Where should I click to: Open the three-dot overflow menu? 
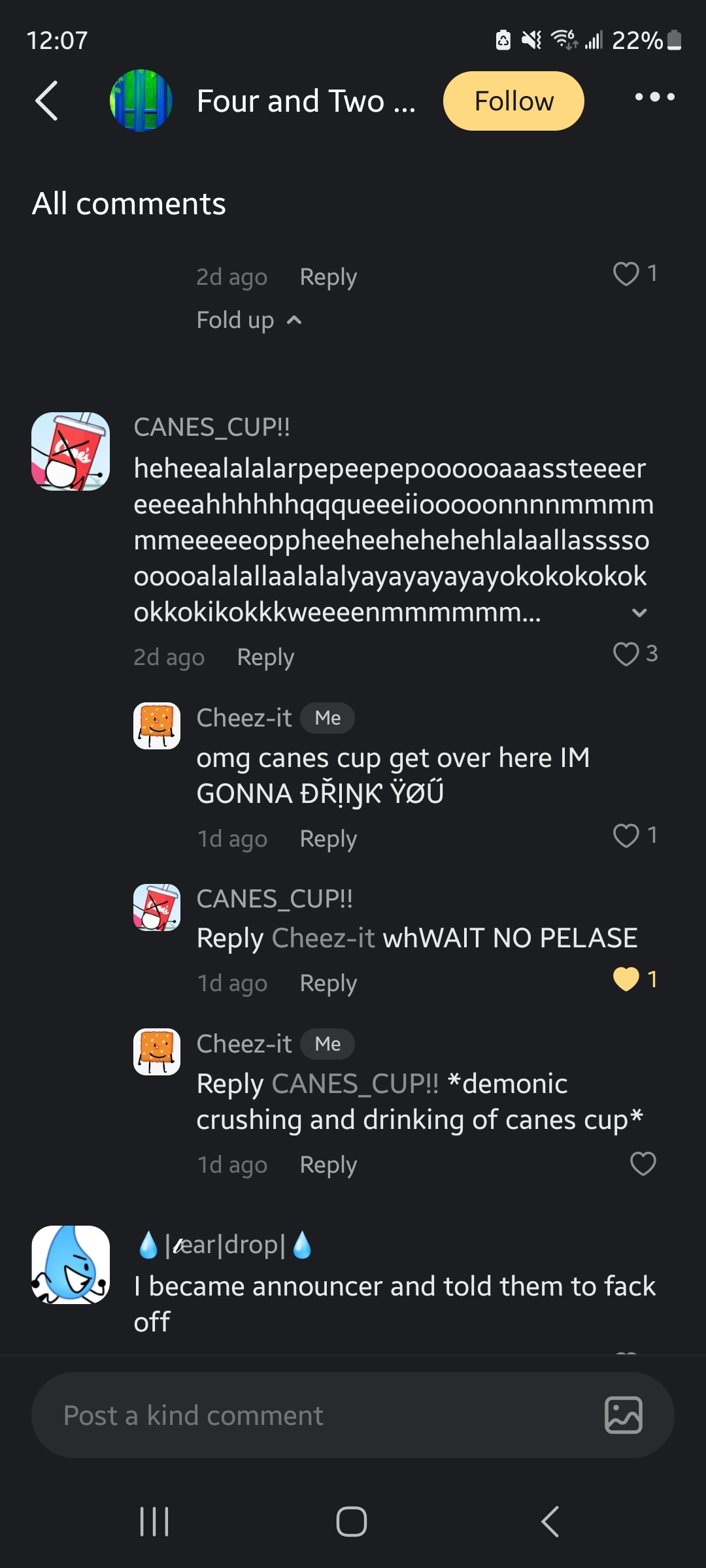pos(654,97)
